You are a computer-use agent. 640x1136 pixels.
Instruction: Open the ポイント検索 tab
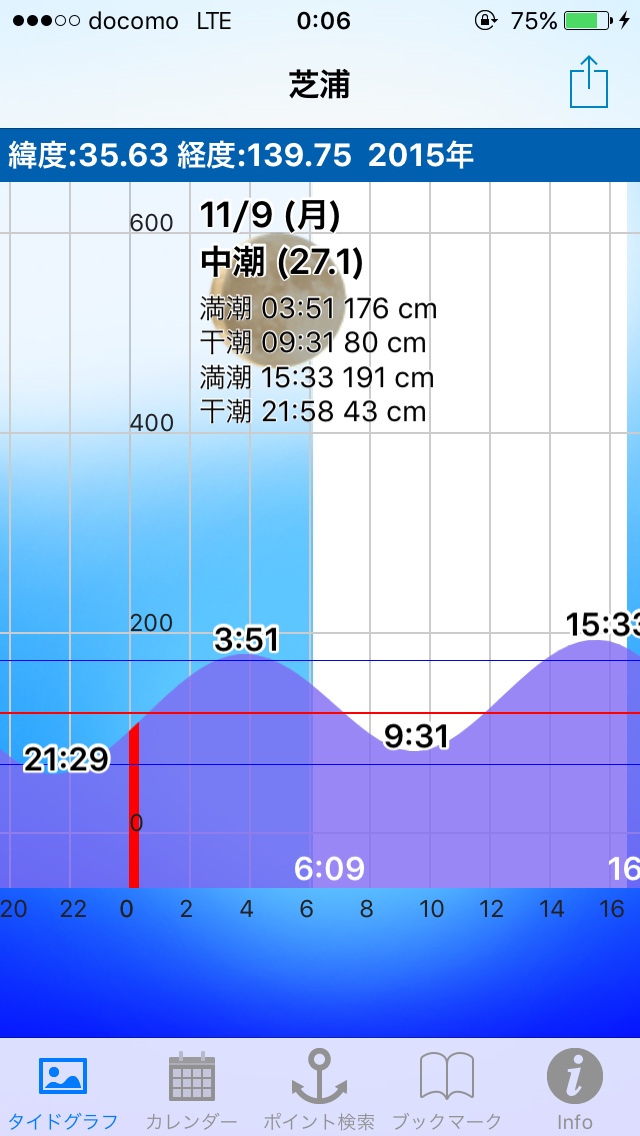click(x=319, y=1089)
